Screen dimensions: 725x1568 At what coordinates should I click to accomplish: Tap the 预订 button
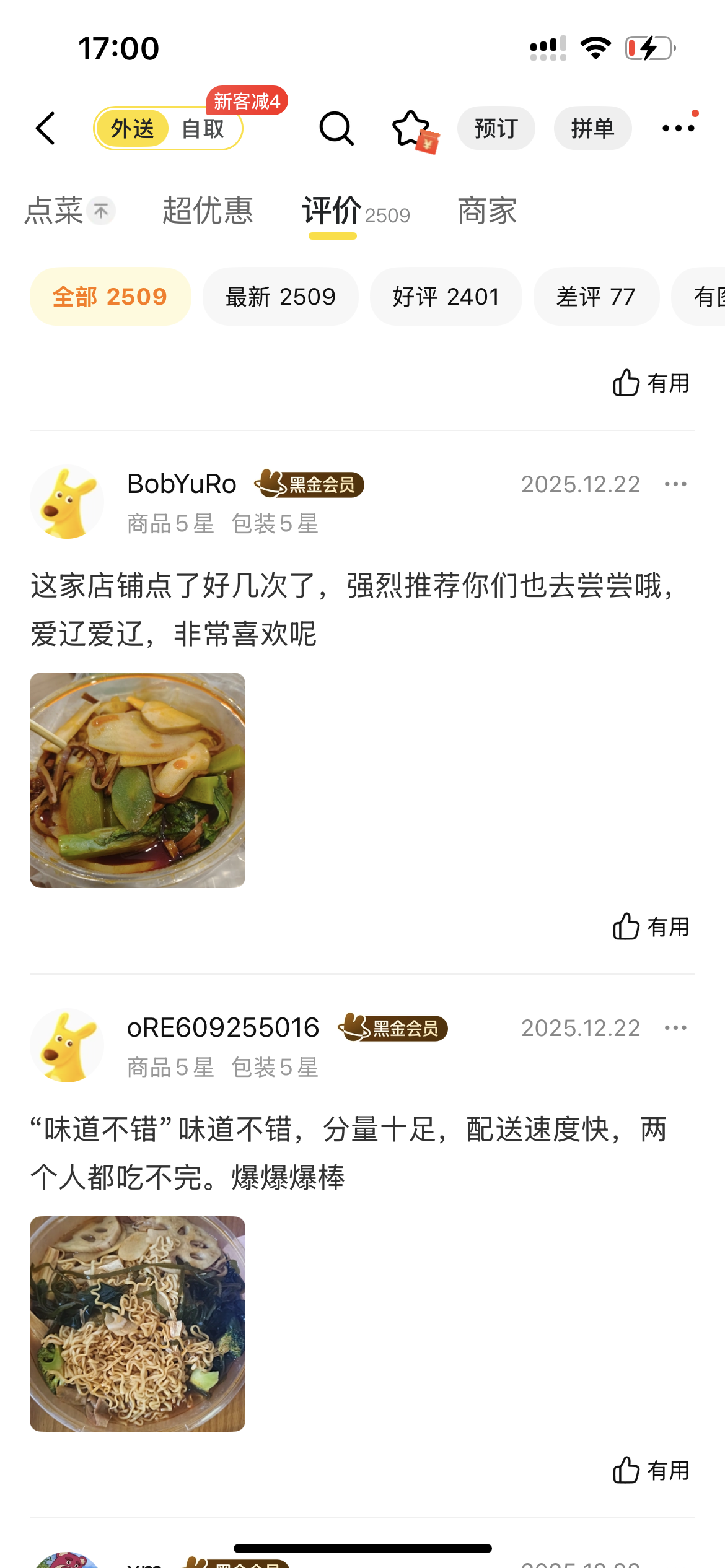(x=496, y=129)
